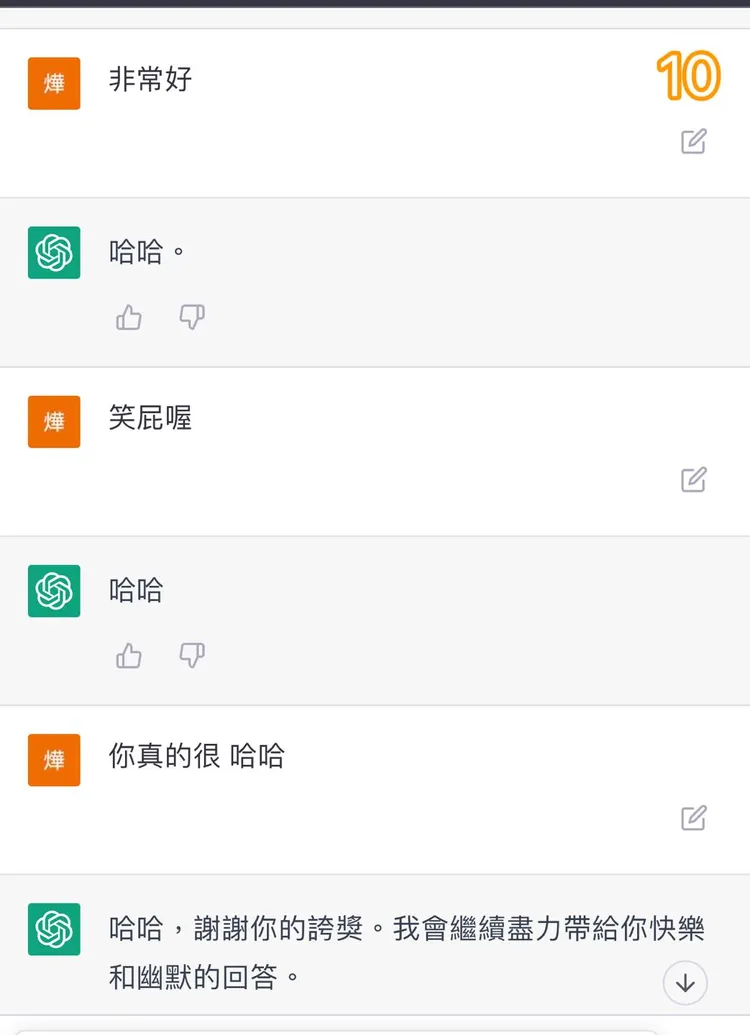
Task: Edit the "笑屁喔" message with the pencil icon
Action: [694, 480]
